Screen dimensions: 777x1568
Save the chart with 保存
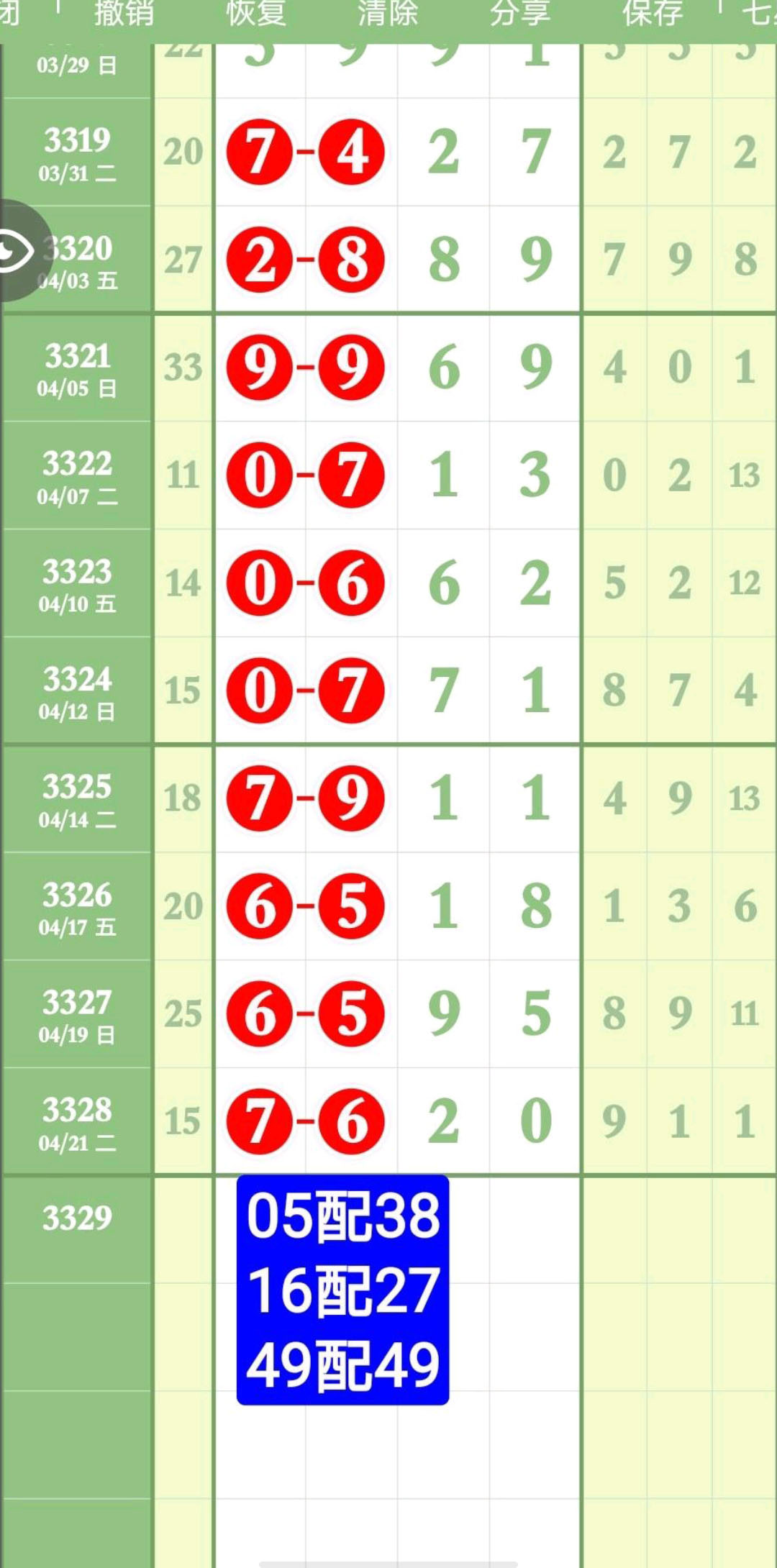(x=652, y=13)
